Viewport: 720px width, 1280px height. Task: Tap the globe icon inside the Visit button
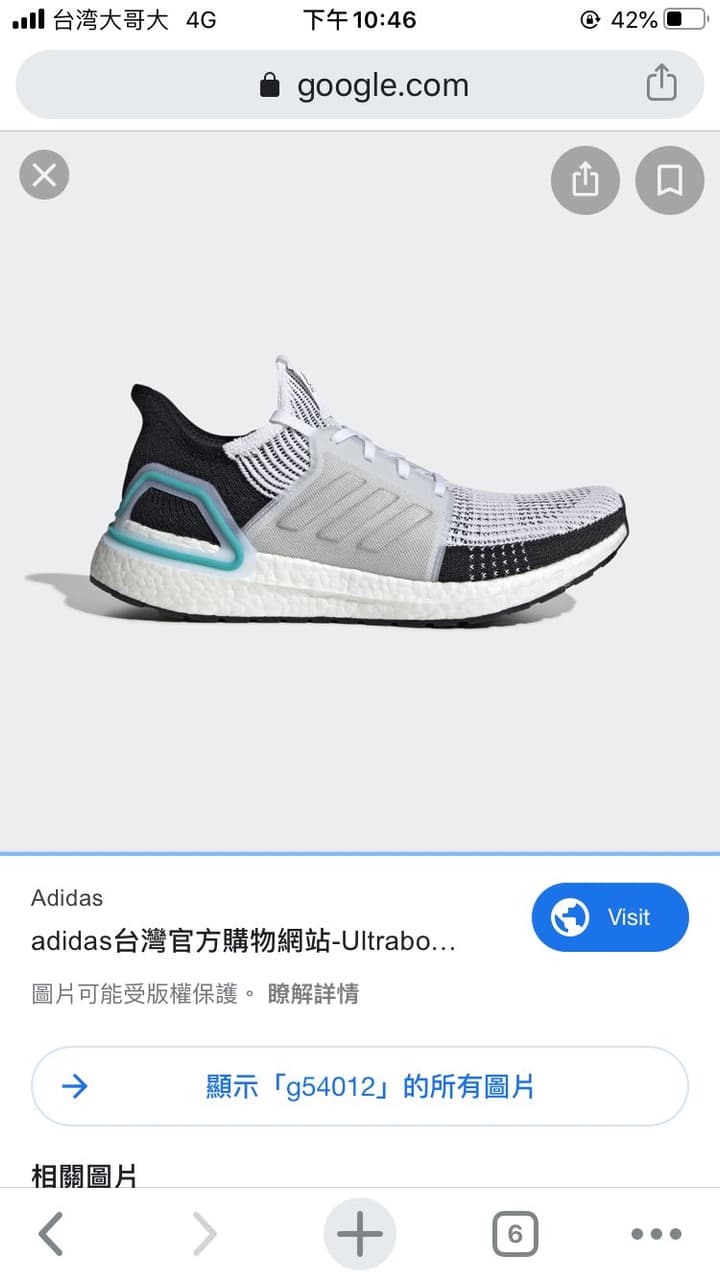coord(568,917)
